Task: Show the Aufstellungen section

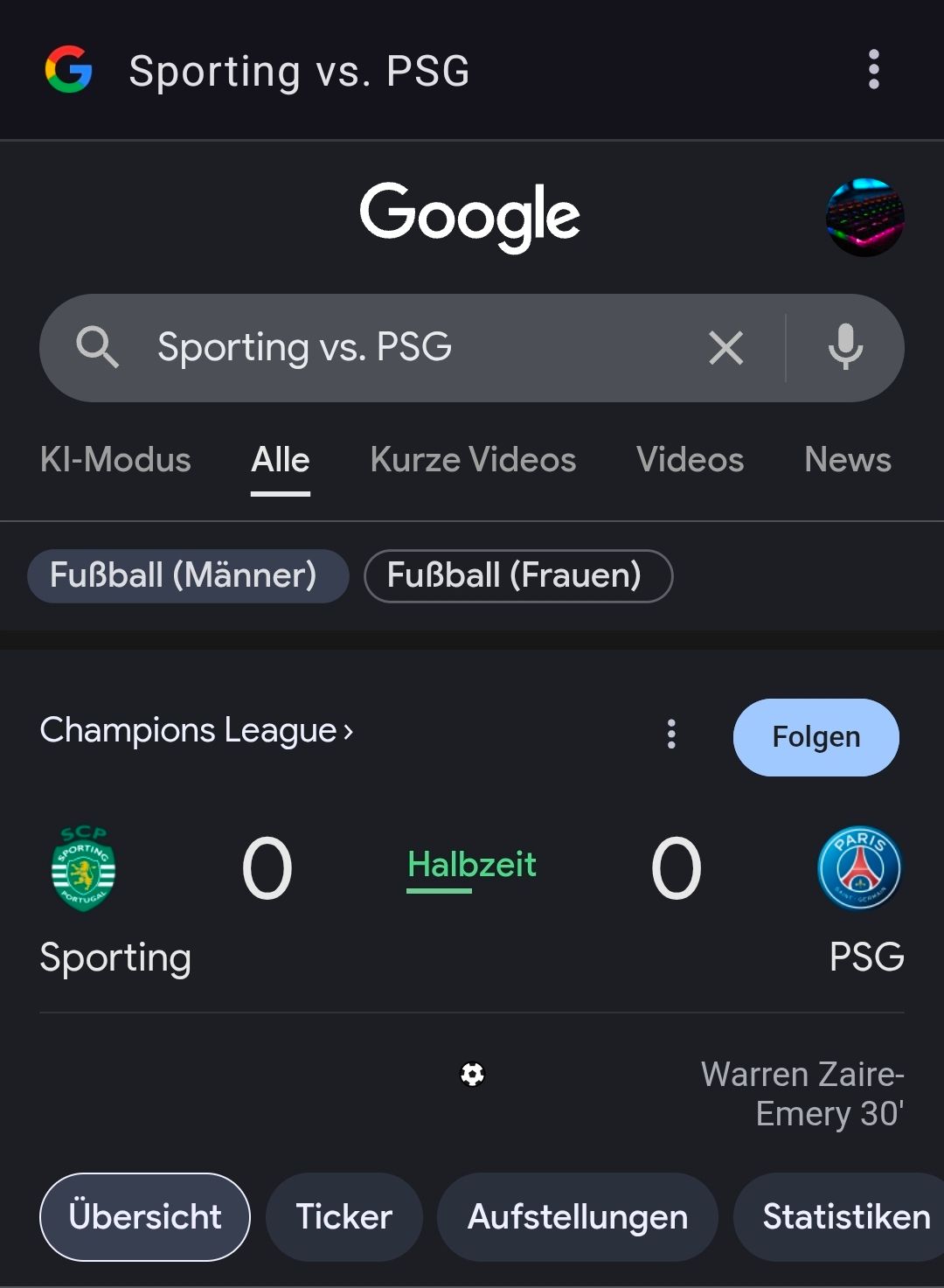Action: (x=577, y=1216)
